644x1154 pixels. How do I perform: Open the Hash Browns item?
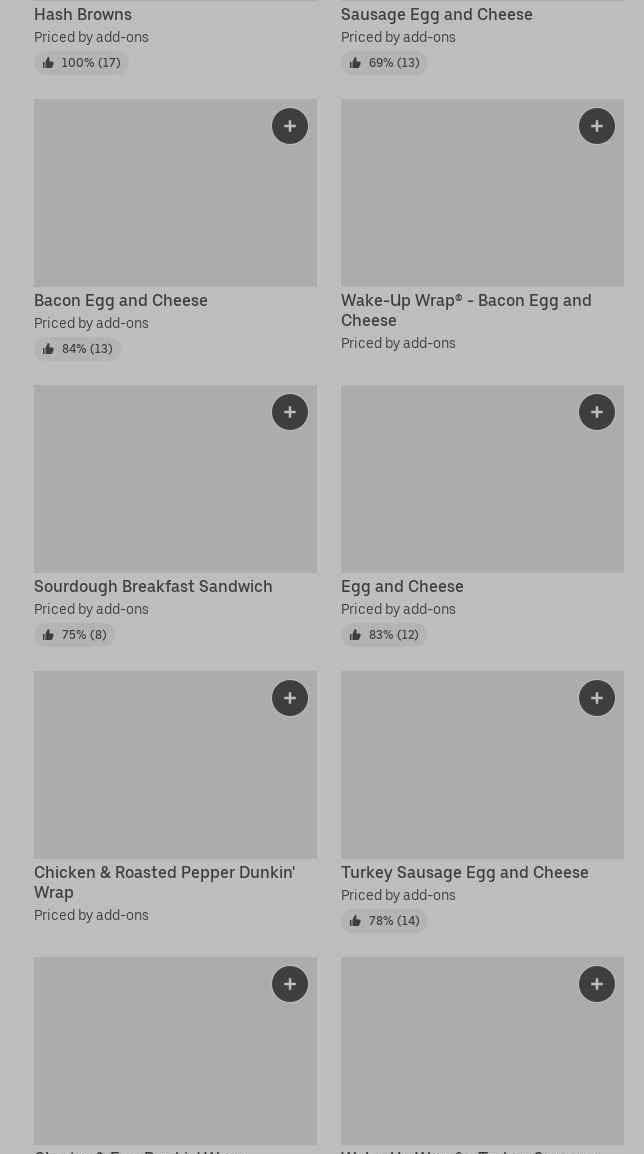82,14
